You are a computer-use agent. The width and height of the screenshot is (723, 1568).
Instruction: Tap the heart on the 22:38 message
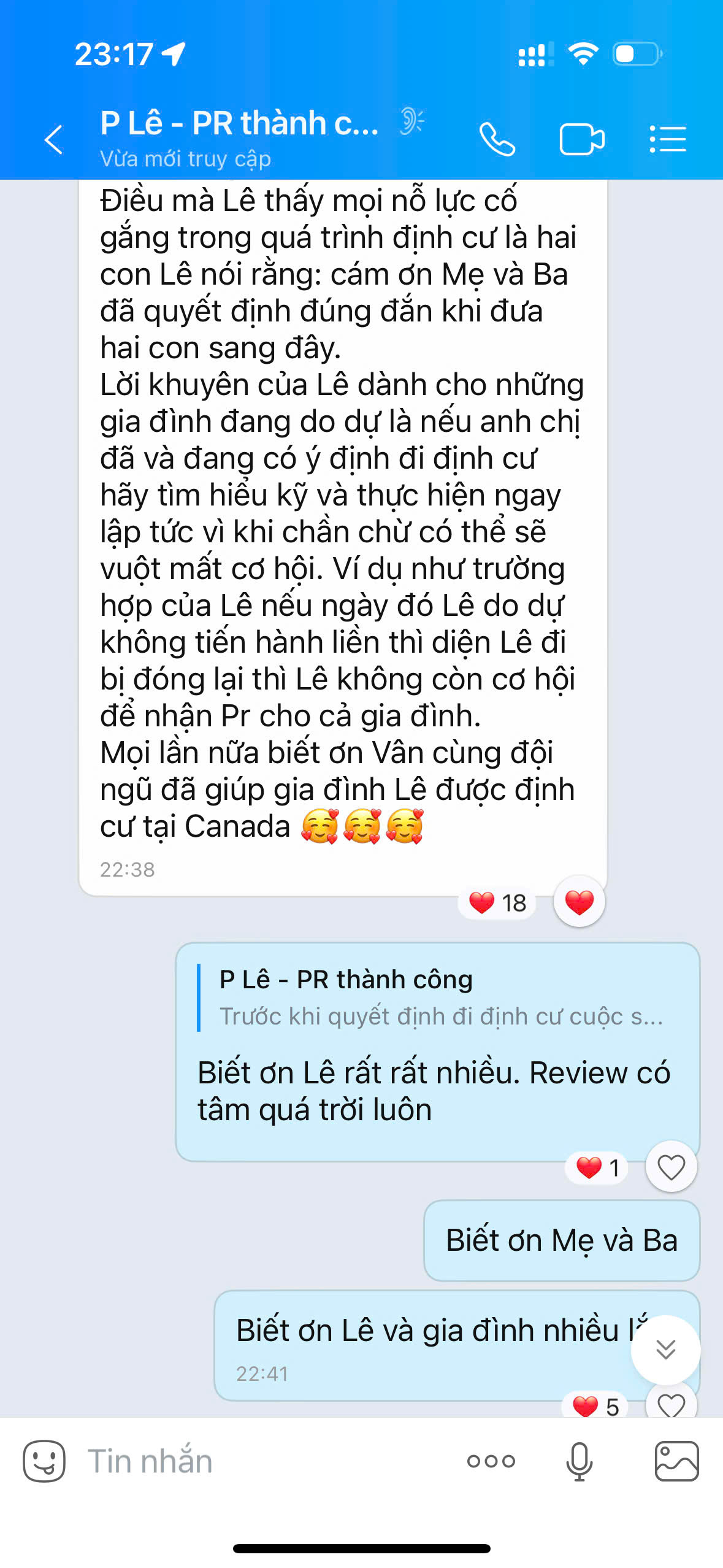[579, 902]
